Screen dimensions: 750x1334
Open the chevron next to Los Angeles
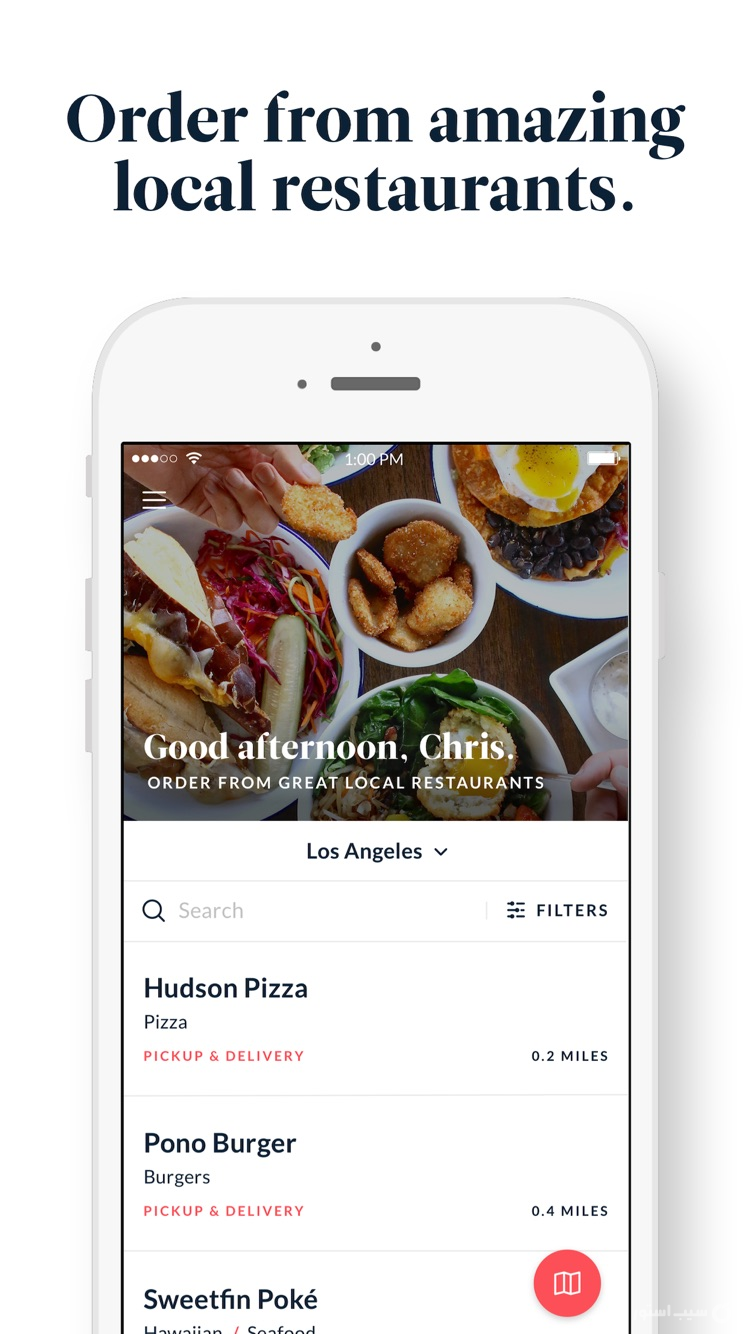pos(440,852)
